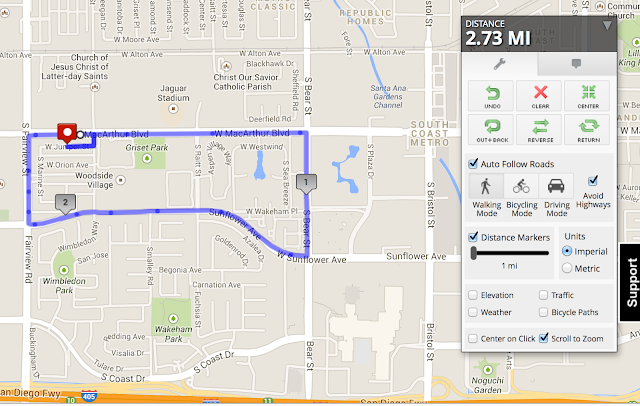
Task: Choose Metric units
Action: (x=568, y=268)
